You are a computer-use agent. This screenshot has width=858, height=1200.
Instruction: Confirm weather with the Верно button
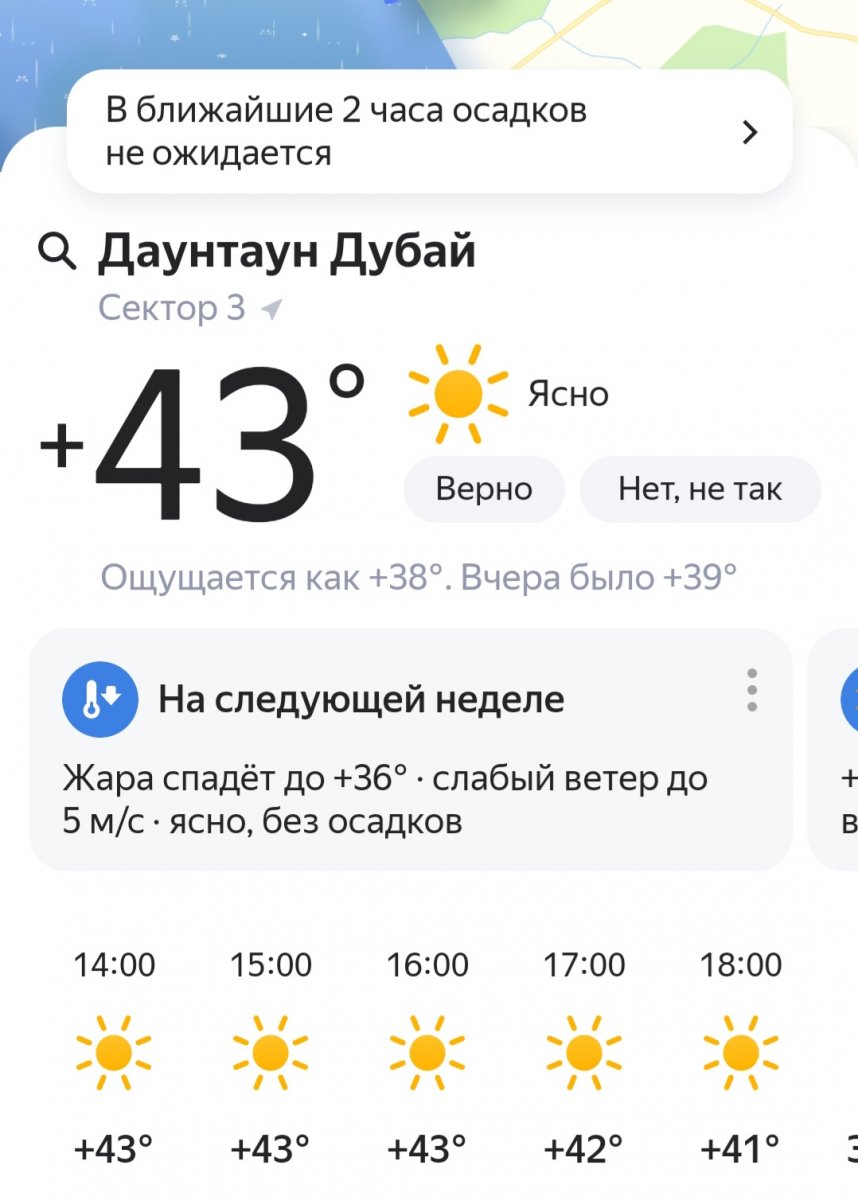click(x=484, y=489)
